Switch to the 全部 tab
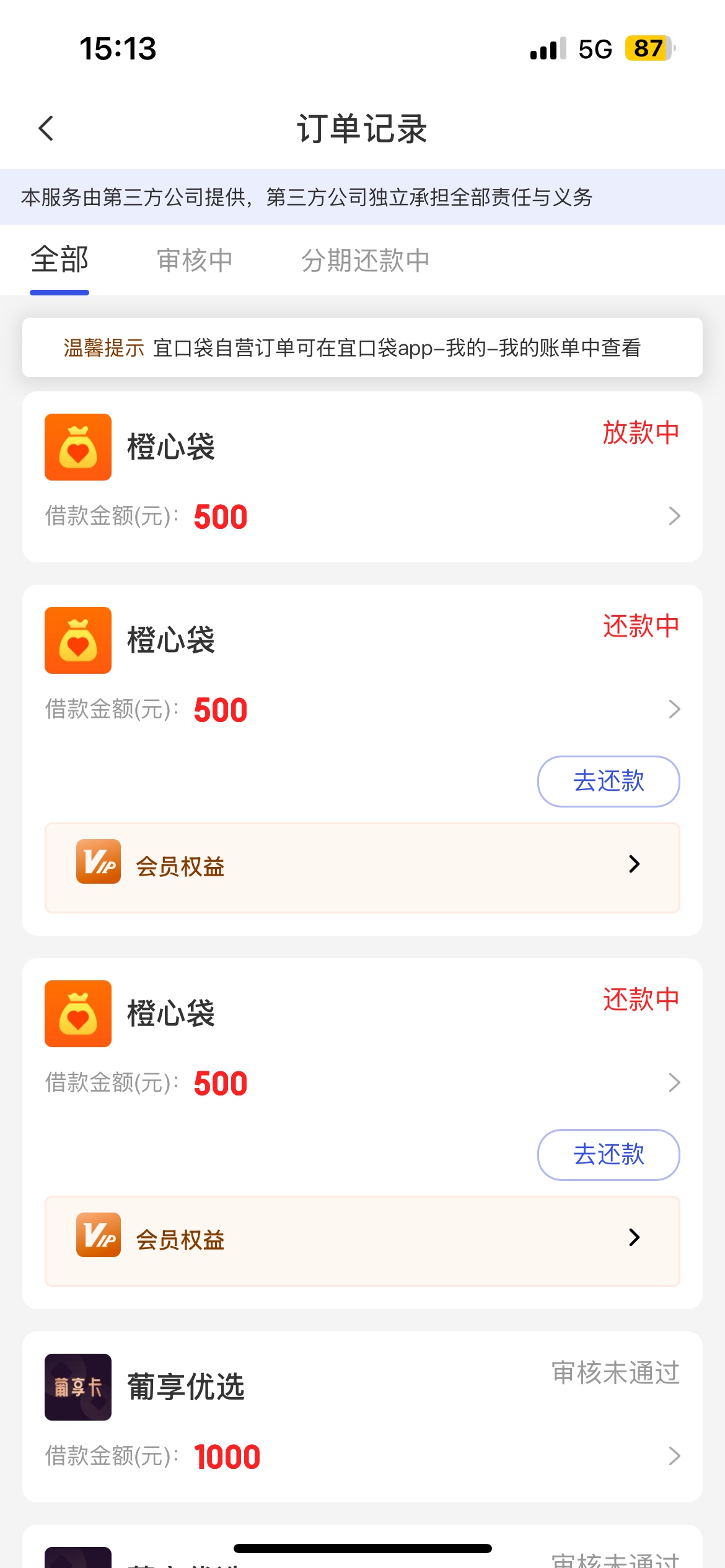 coord(59,260)
